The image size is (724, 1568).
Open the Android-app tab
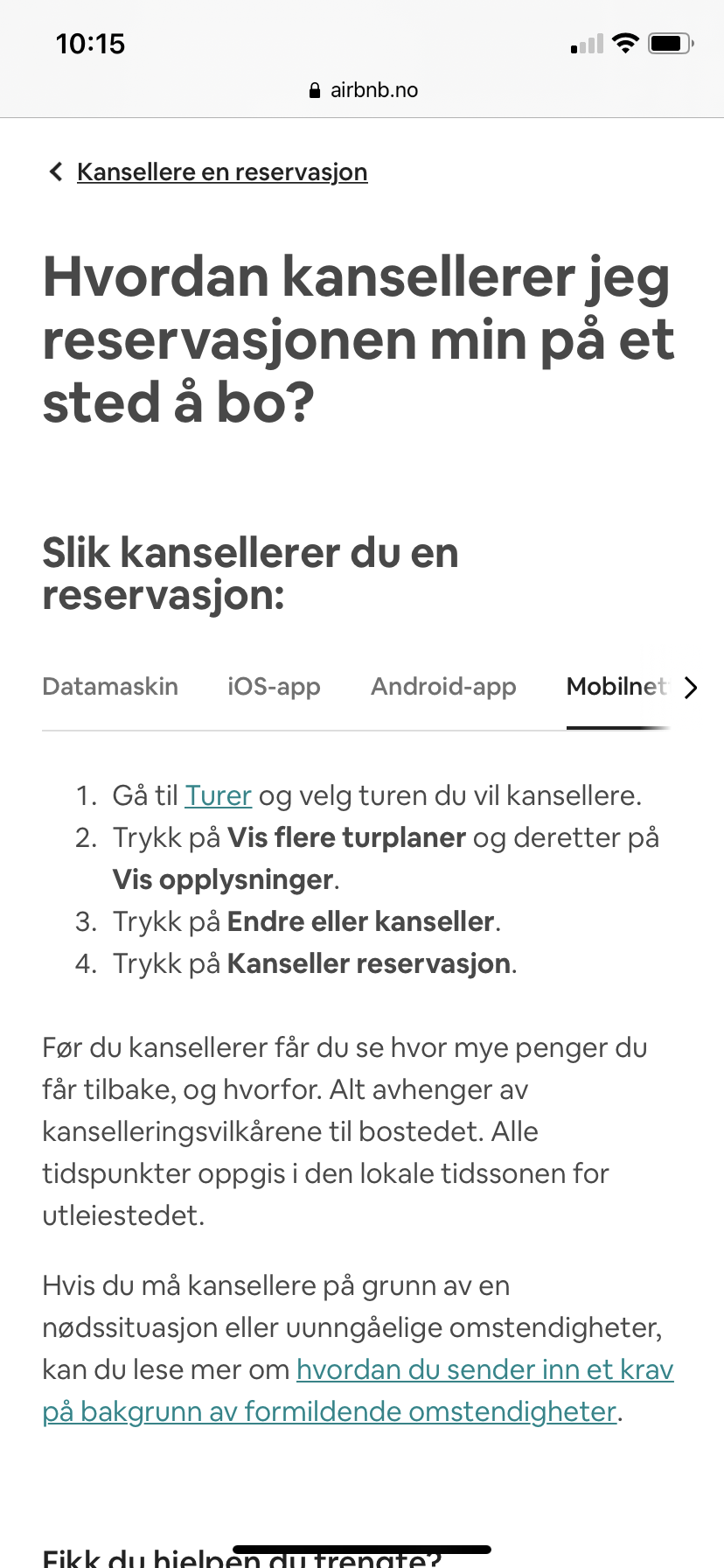pyautogui.click(x=443, y=687)
